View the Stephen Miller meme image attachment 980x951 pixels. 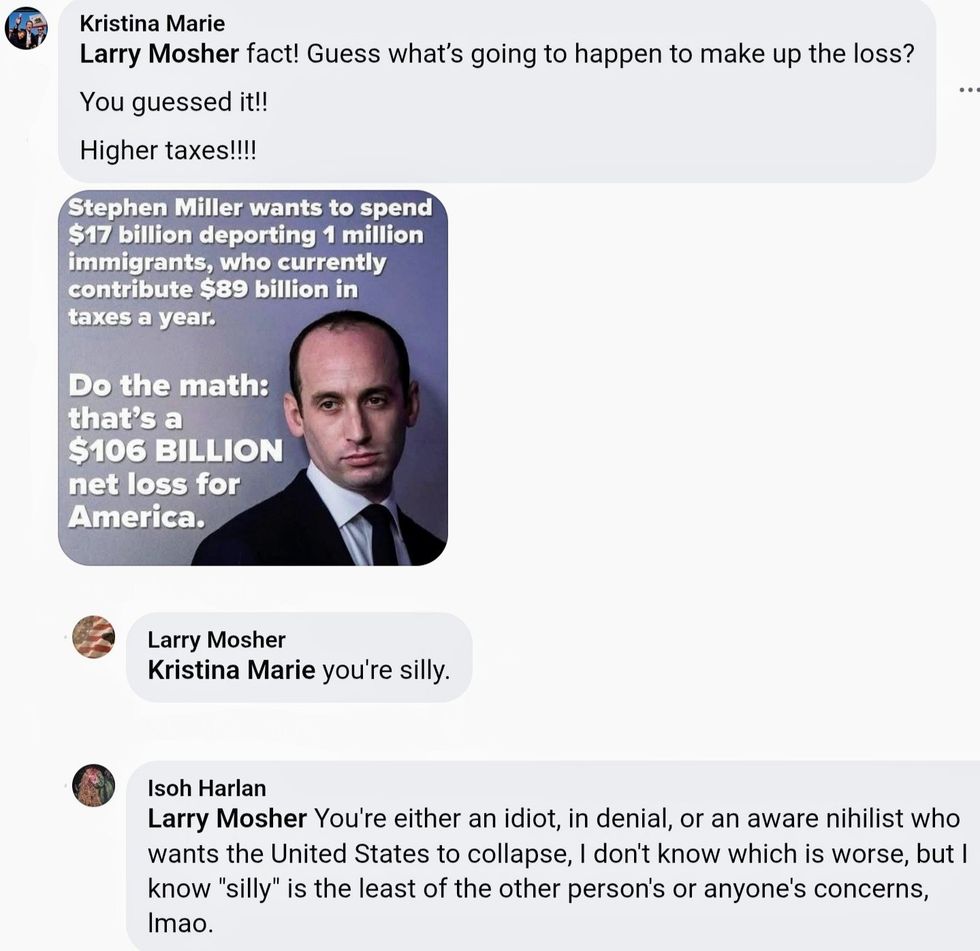pos(253,378)
